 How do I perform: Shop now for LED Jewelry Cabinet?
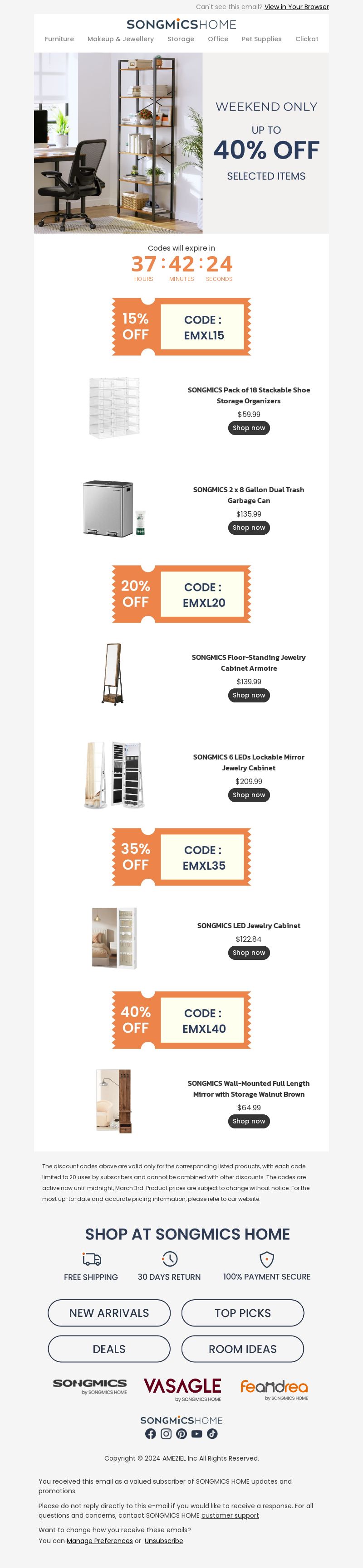pyautogui.click(x=249, y=953)
